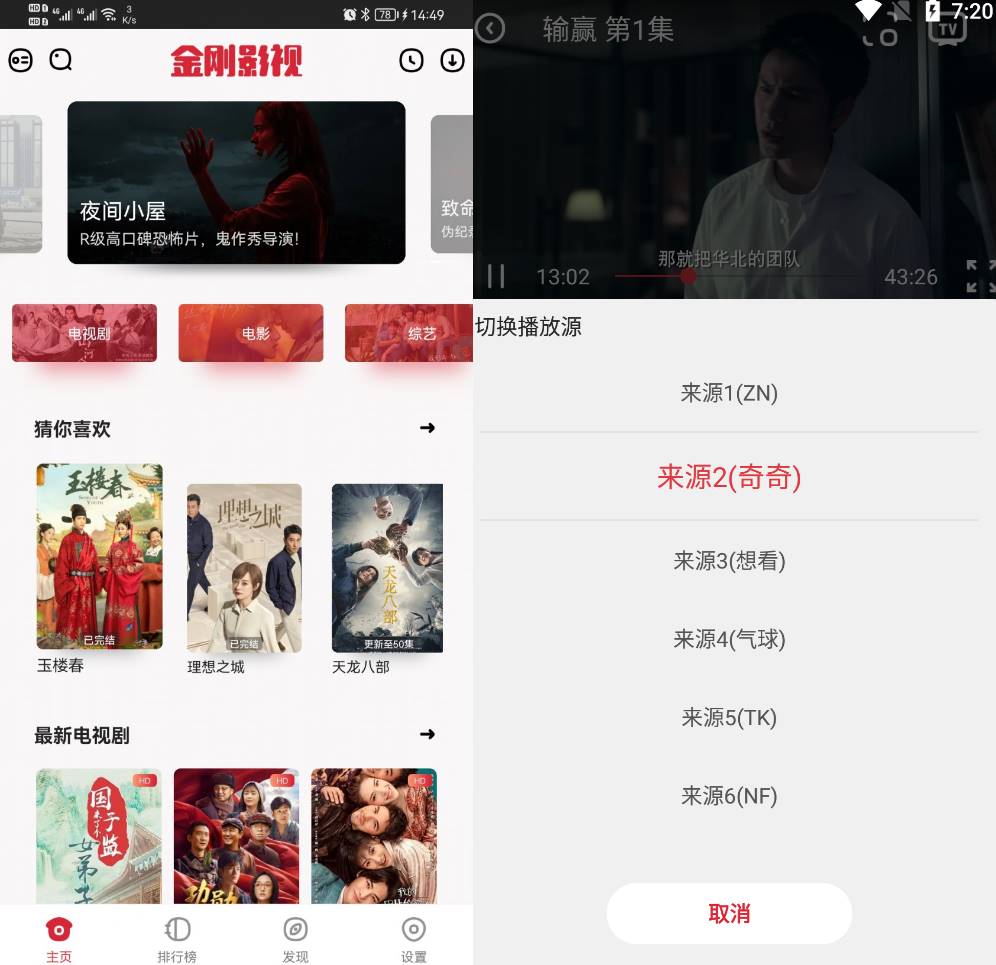
Task: View more under 最新电视剧
Action: tap(427, 734)
